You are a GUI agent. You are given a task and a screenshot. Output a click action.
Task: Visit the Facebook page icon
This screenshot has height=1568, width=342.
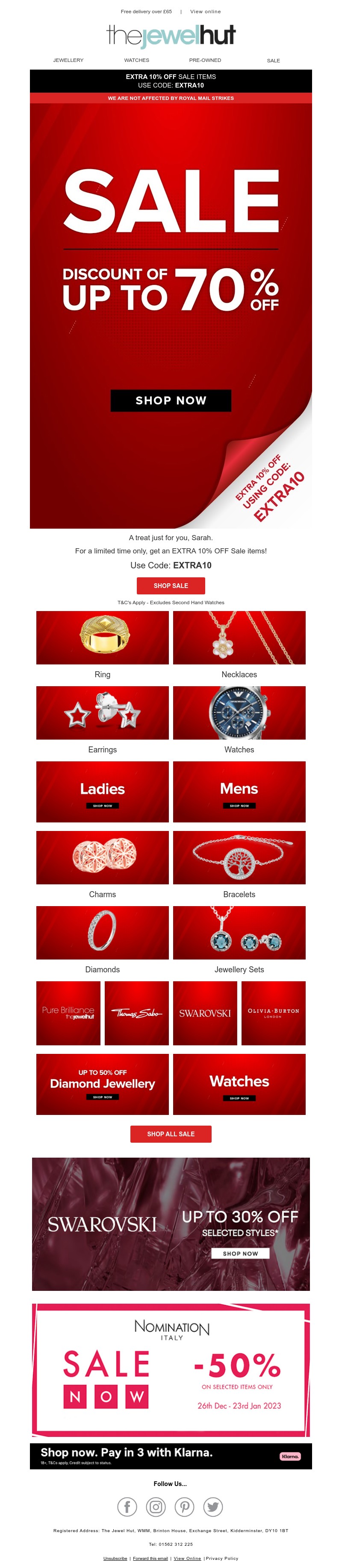(127, 1507)
